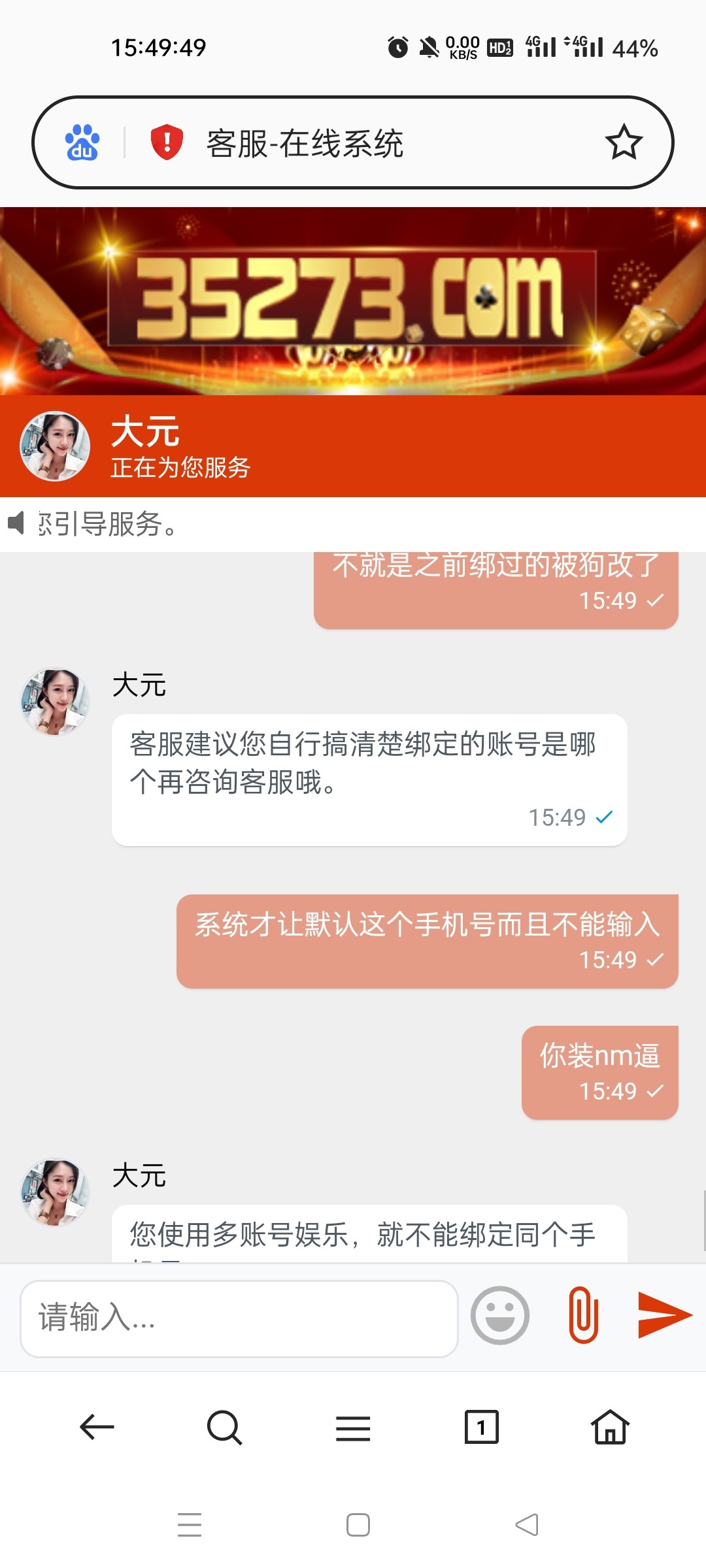Image resolution: width=706 pixels, height=1568 pixels.
Task: Tap the send arrow icon
Action: [664, 1315]
